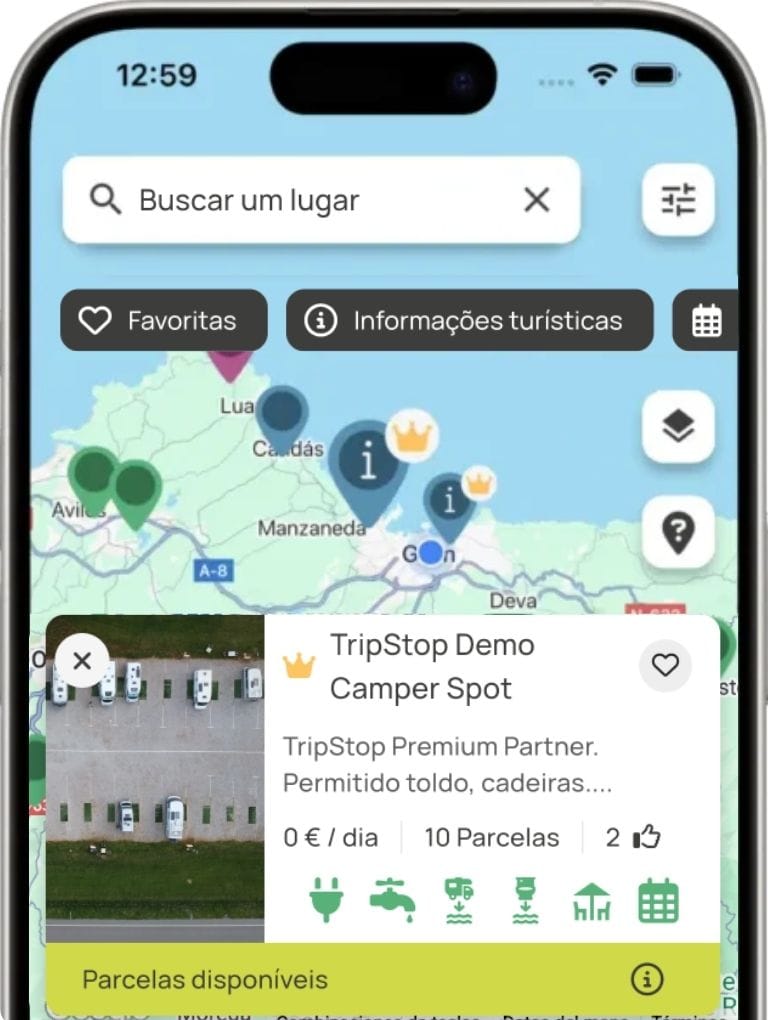
Task: Open the grey water disposal icon
Action: pos(458,899)
